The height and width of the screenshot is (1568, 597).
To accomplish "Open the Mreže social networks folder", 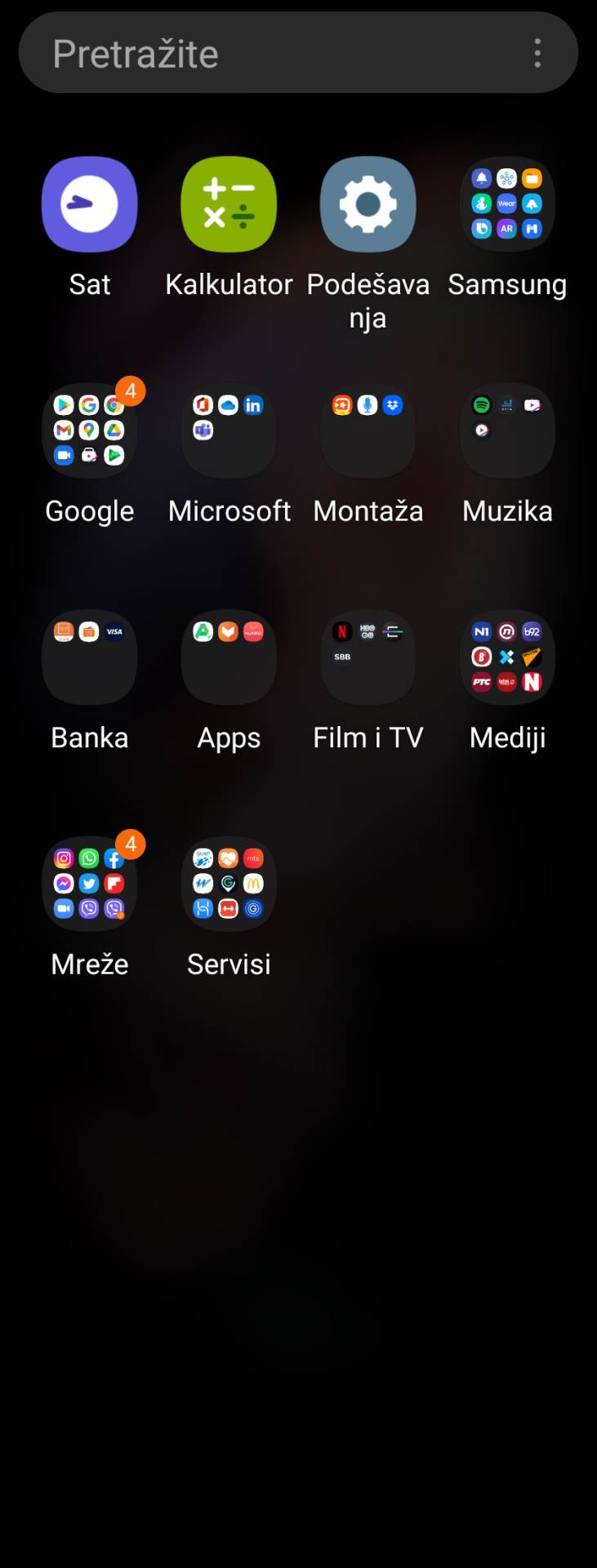I will point(89,884).
